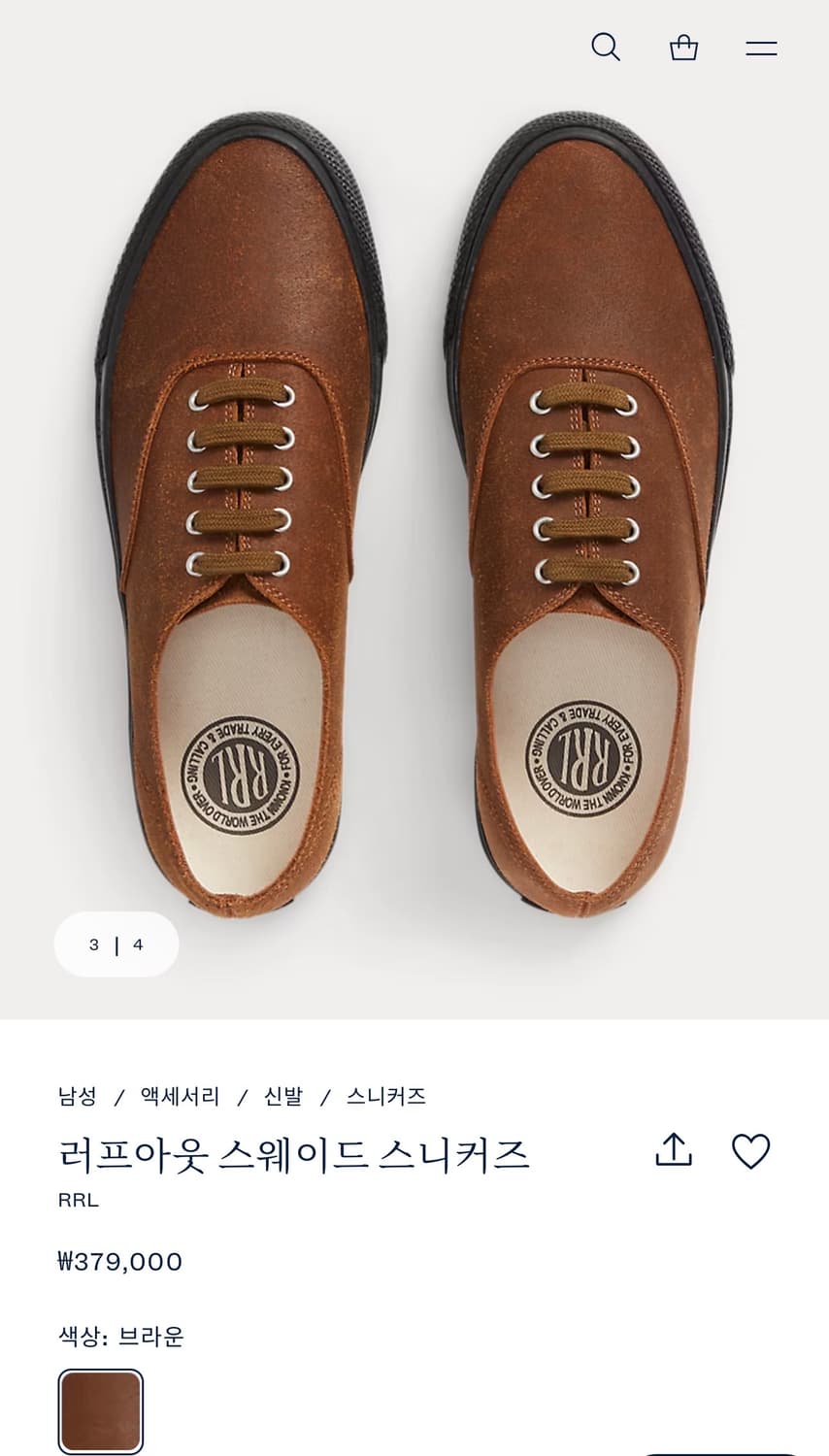The image size is (829, 1456).
Task: Choose the brown color option
Action: tap(101, 1409)
